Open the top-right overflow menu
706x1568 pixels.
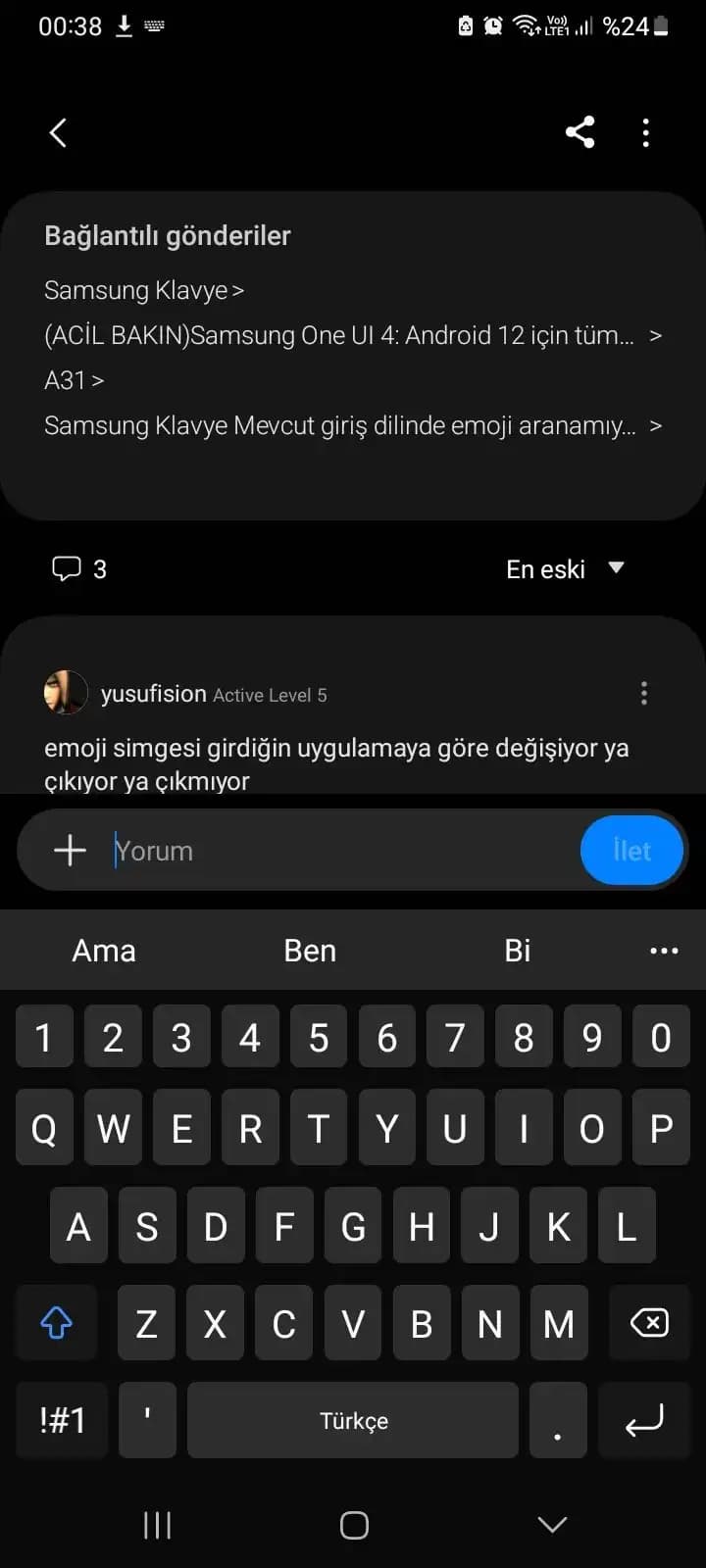(645, 132)
